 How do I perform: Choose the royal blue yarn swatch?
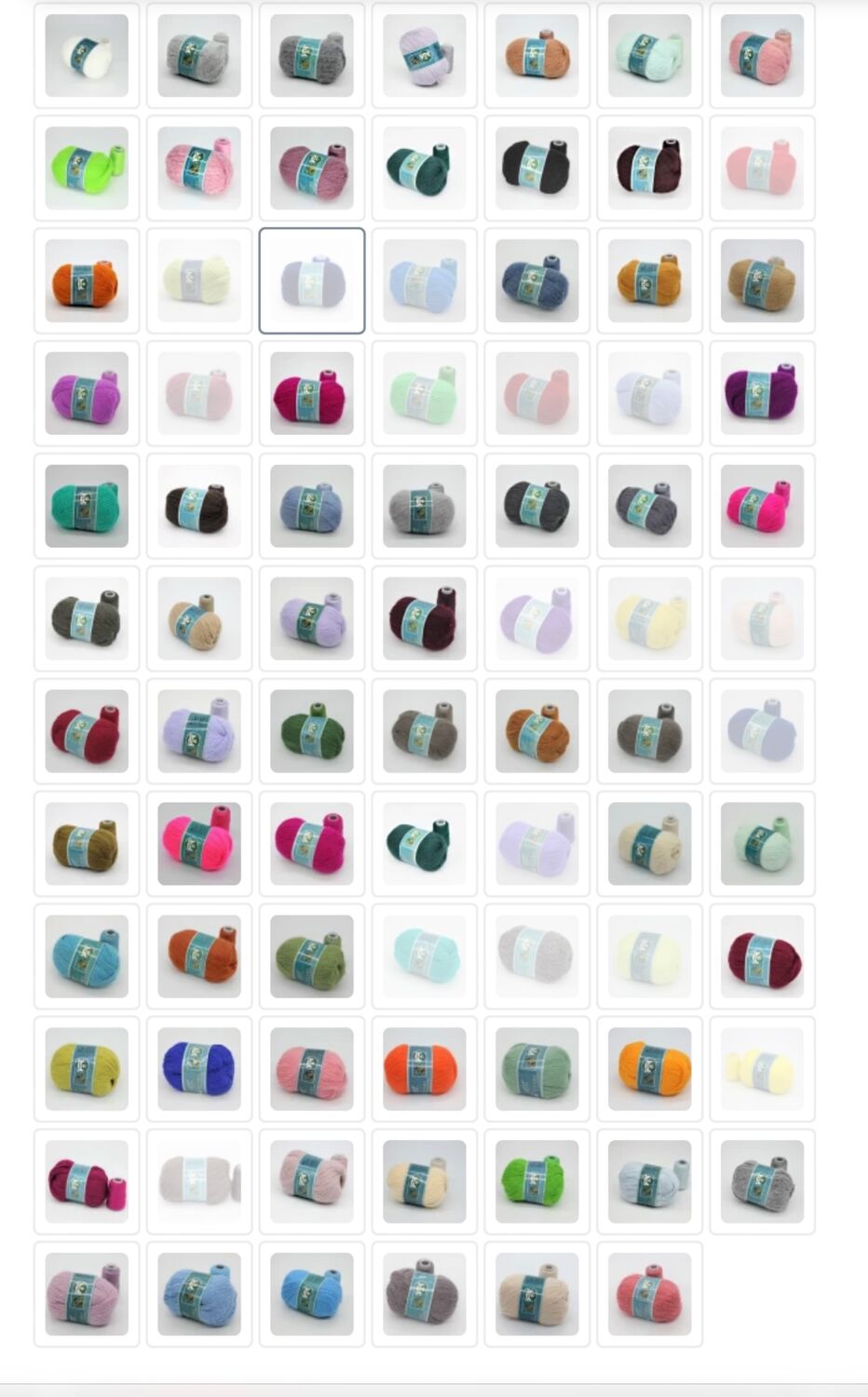pyautogui.click(x=199, y=1069)
